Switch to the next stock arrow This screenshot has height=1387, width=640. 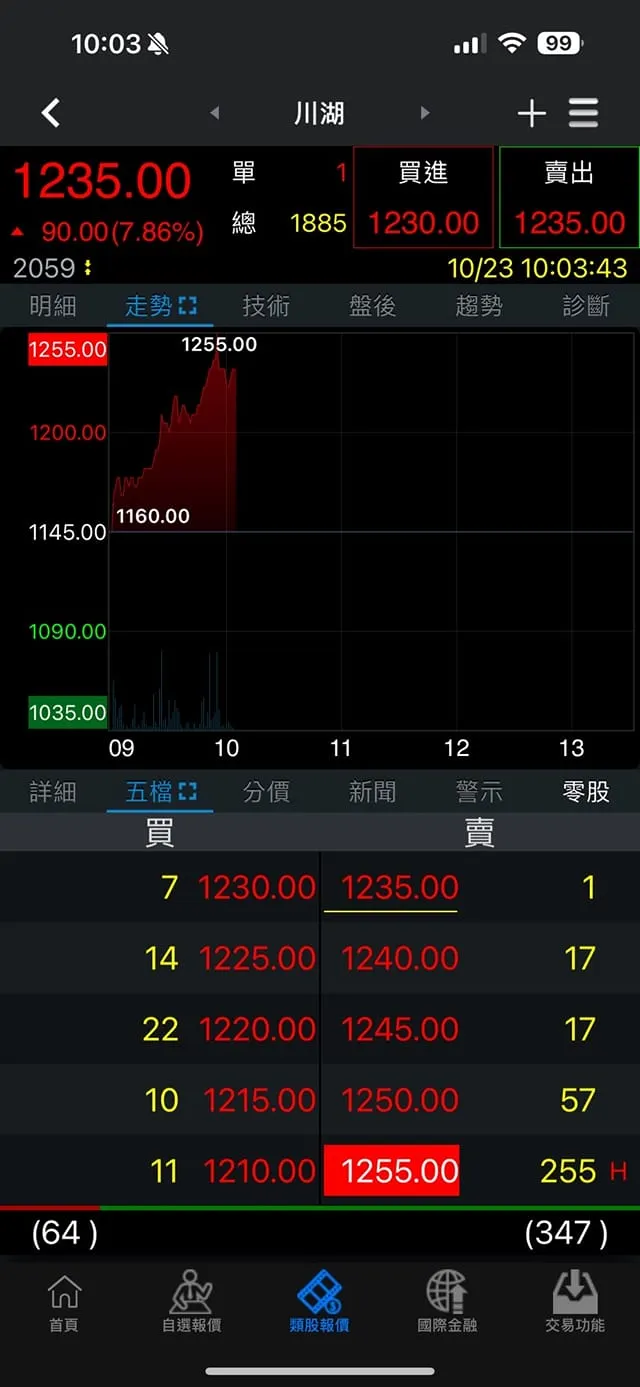(x=425, y=113)
